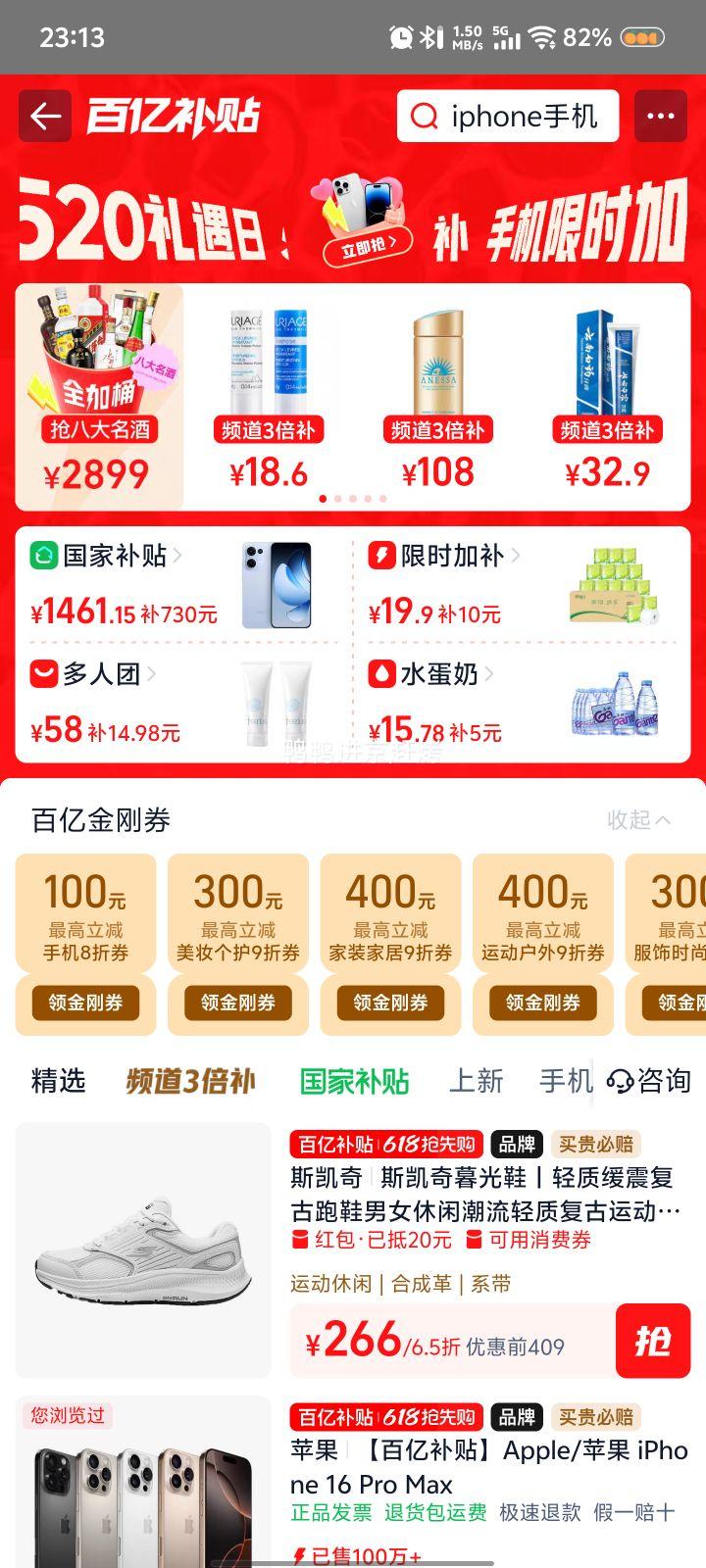Open the 限时加补 section

click(451, 557)
